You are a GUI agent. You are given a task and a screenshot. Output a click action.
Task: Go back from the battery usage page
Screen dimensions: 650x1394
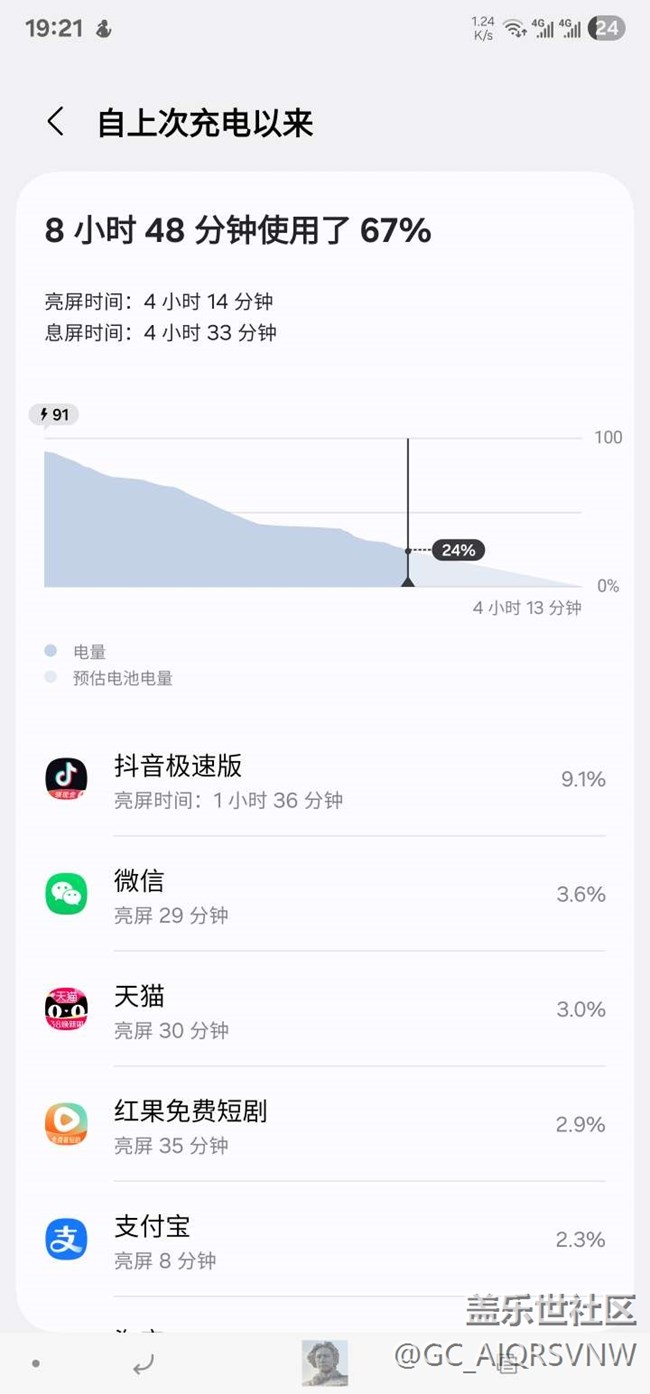click(56, 123)
